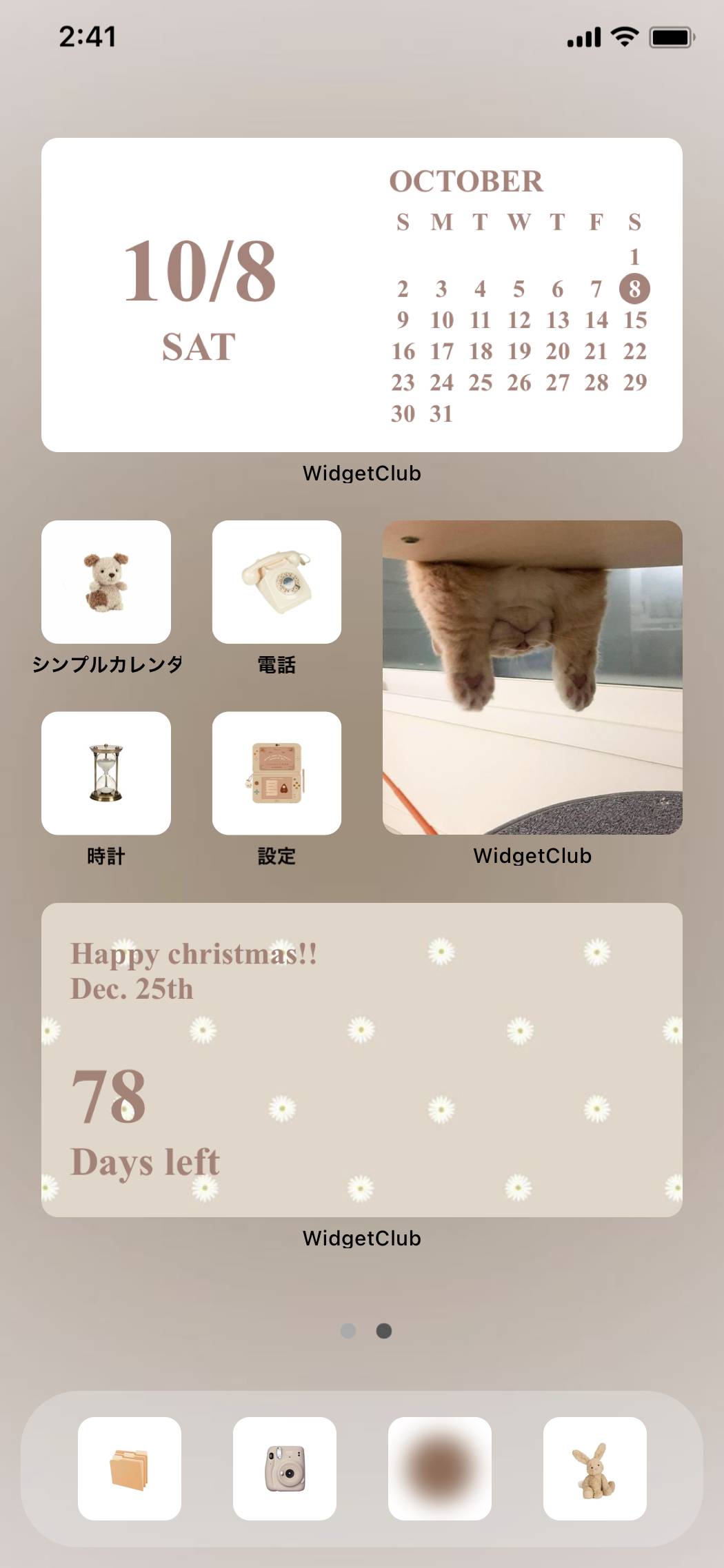
Task: Open the シンプルカレンダ app with teddy bear icon
Action: [x=106, y=582]
